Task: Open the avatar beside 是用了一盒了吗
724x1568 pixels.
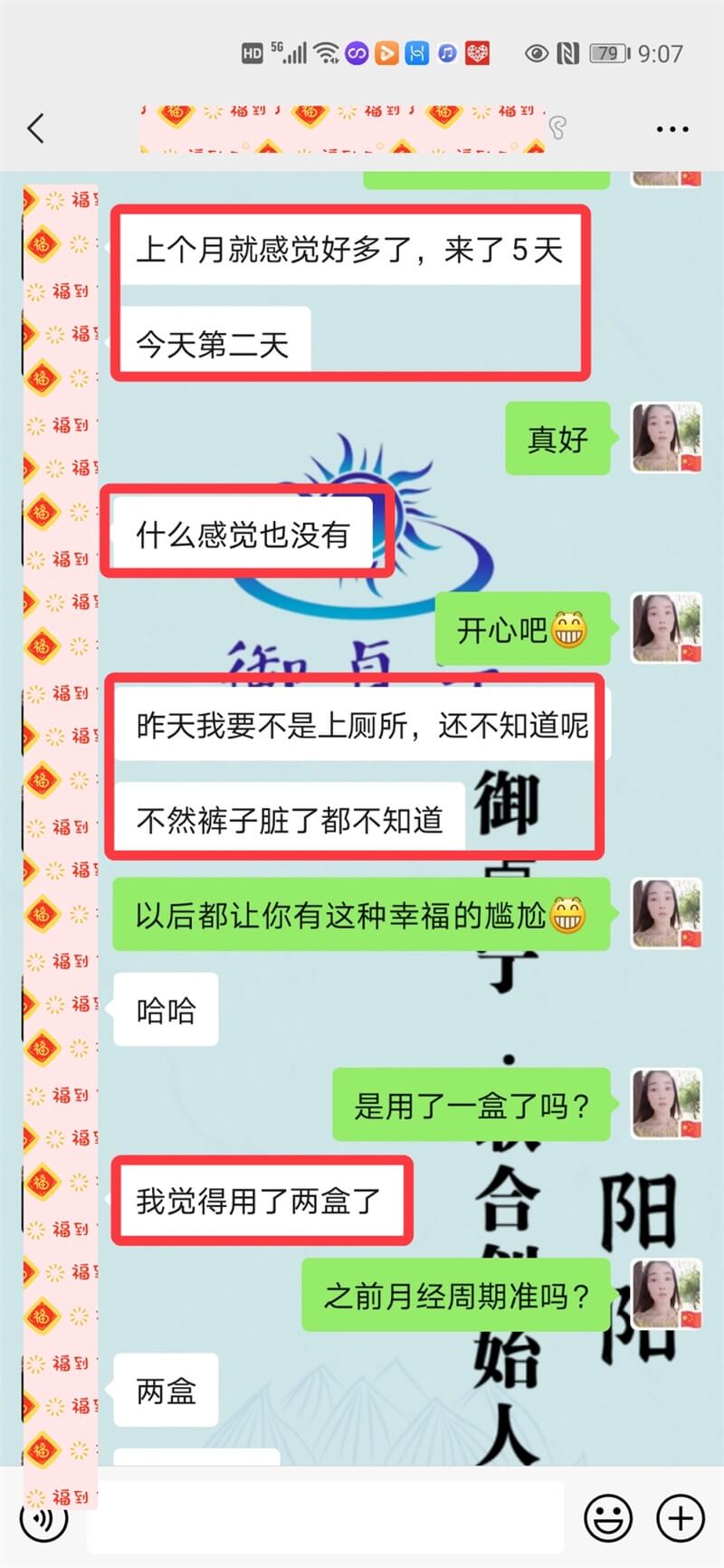Action: tap(666, 1105)
